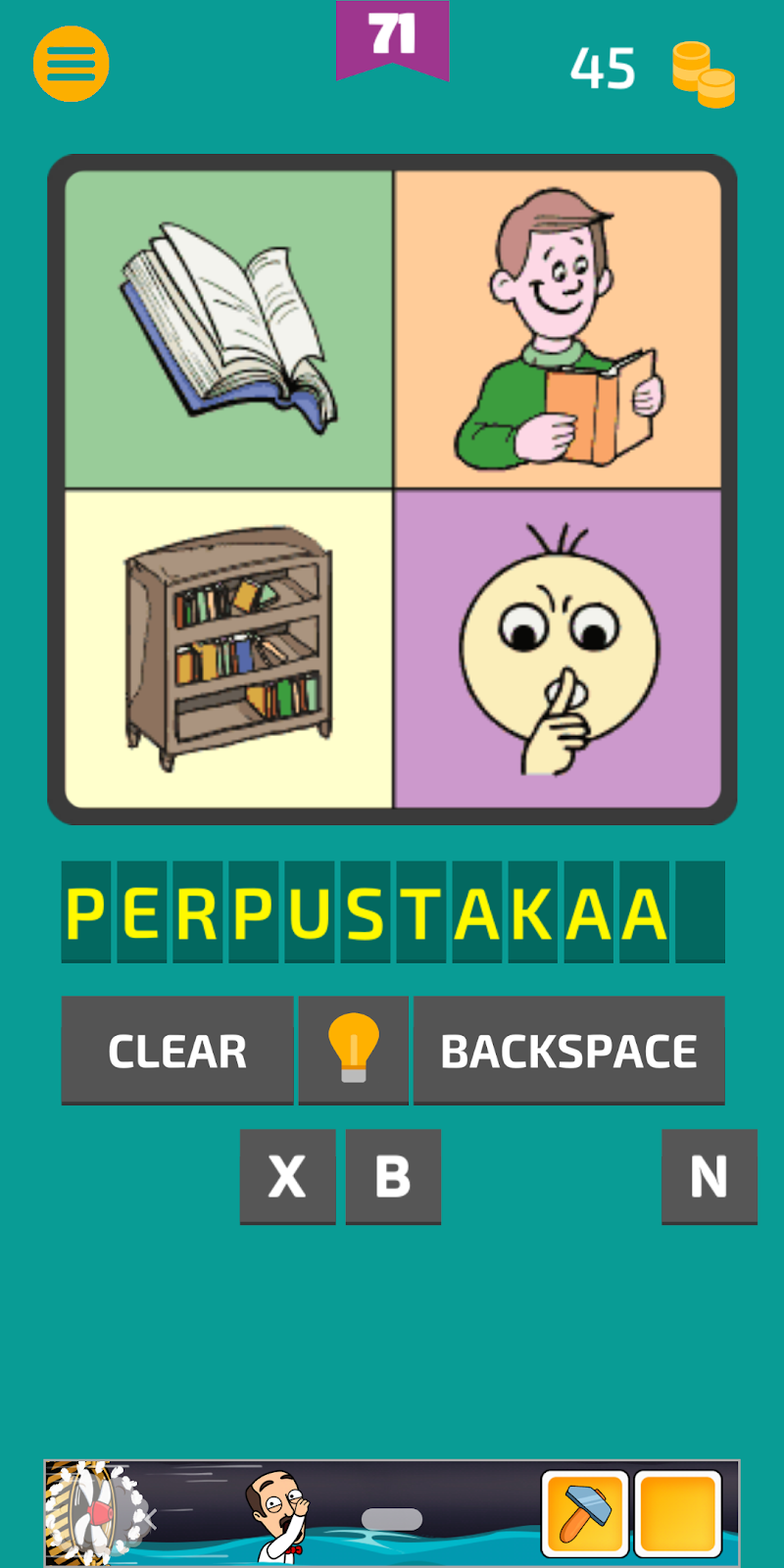784x1568 pixels.
Task: Tap the Backspace button
Action: point(568,1051)
